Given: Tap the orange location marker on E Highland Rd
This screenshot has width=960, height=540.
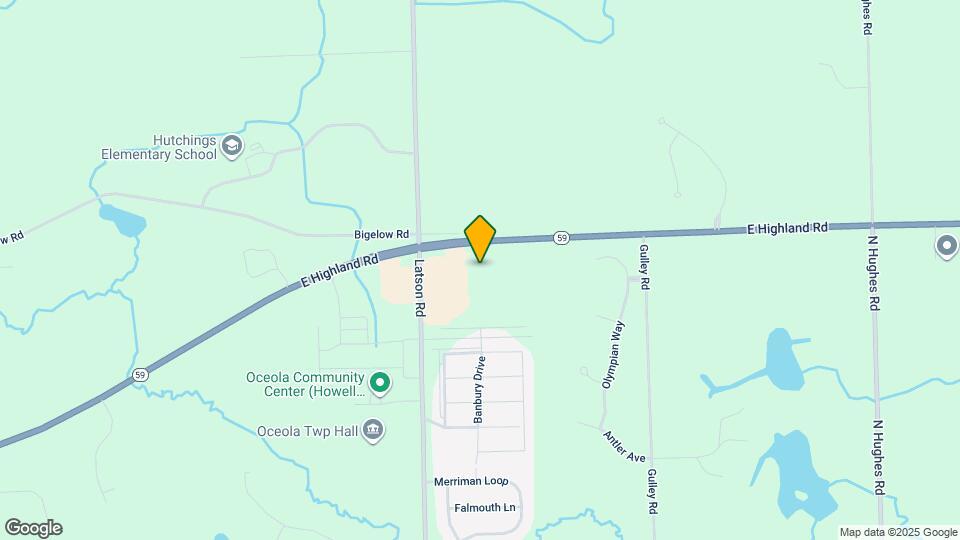Looking at the screenshot, I should pos(481,239).
